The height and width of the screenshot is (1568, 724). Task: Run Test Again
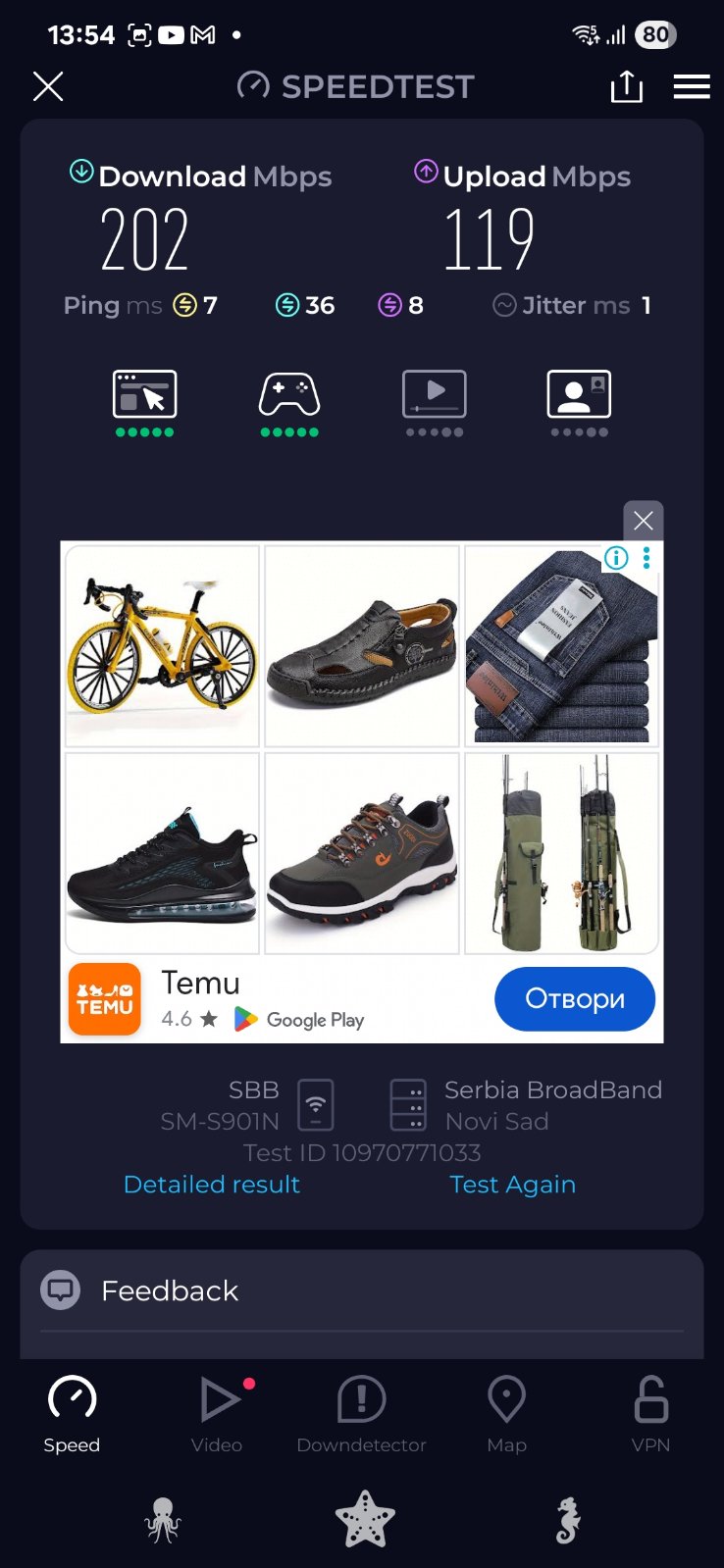click(x=512, y=1185)
